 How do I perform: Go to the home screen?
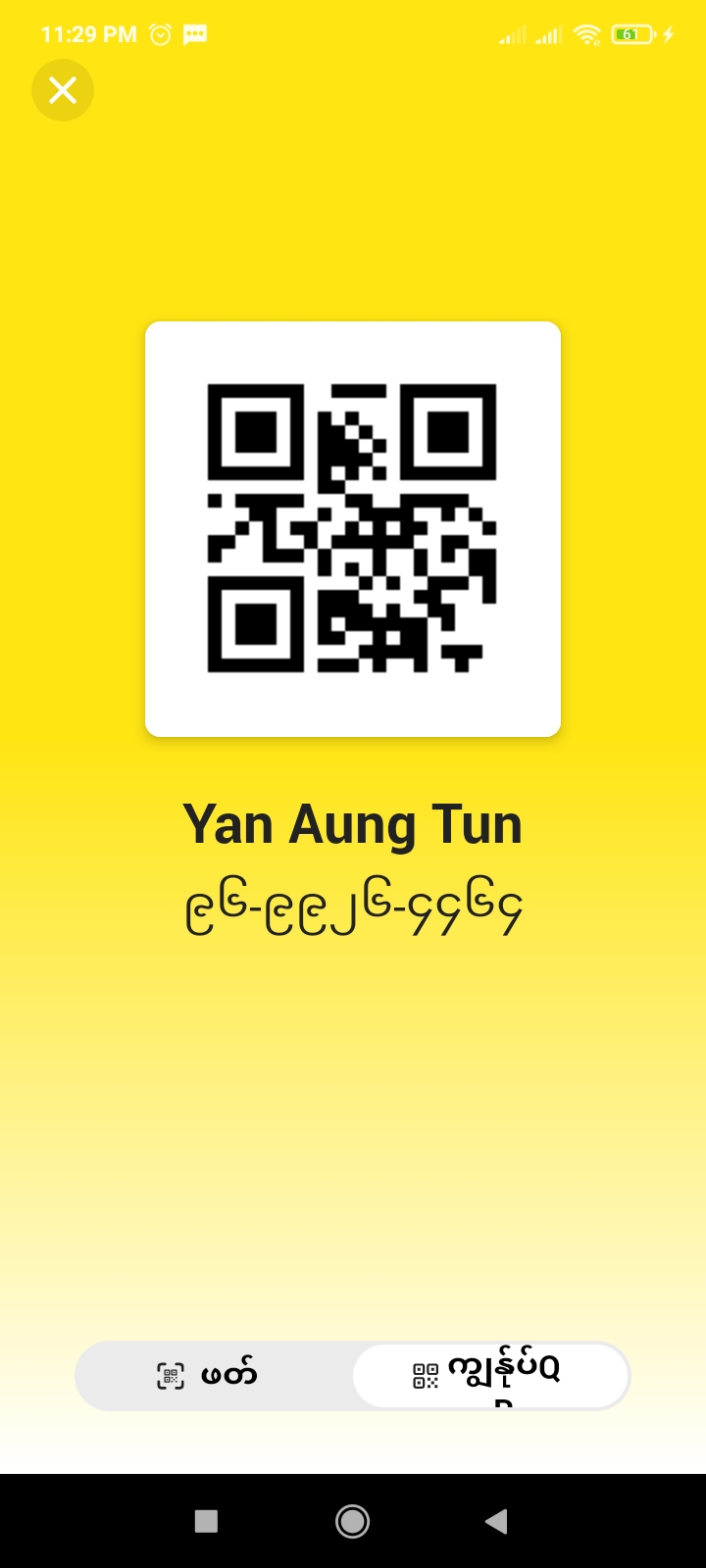click(352, 1521)
